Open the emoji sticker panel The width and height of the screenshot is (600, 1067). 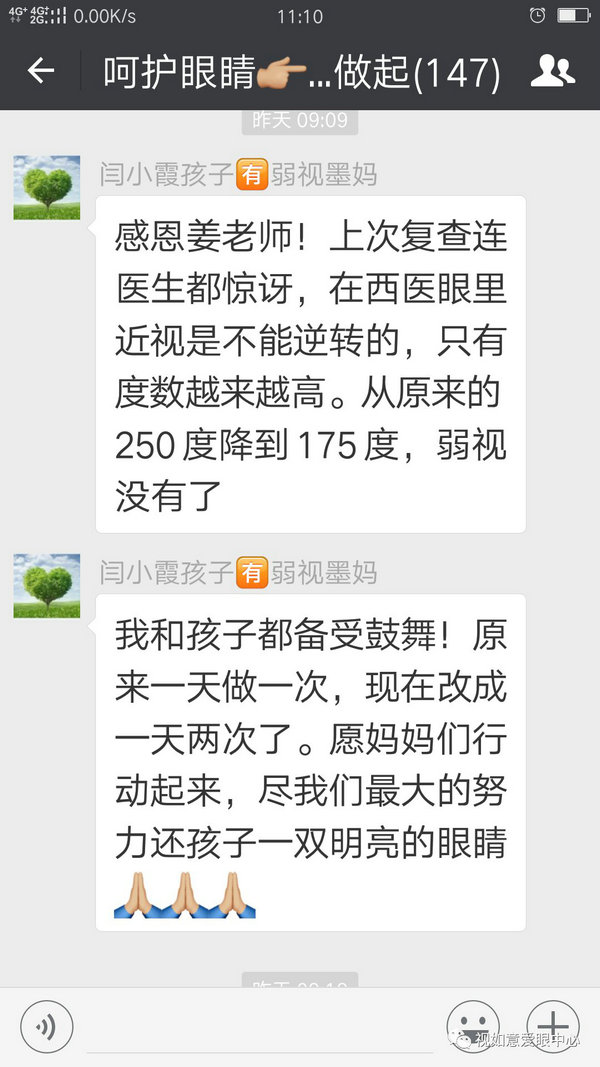point(472,1026)
